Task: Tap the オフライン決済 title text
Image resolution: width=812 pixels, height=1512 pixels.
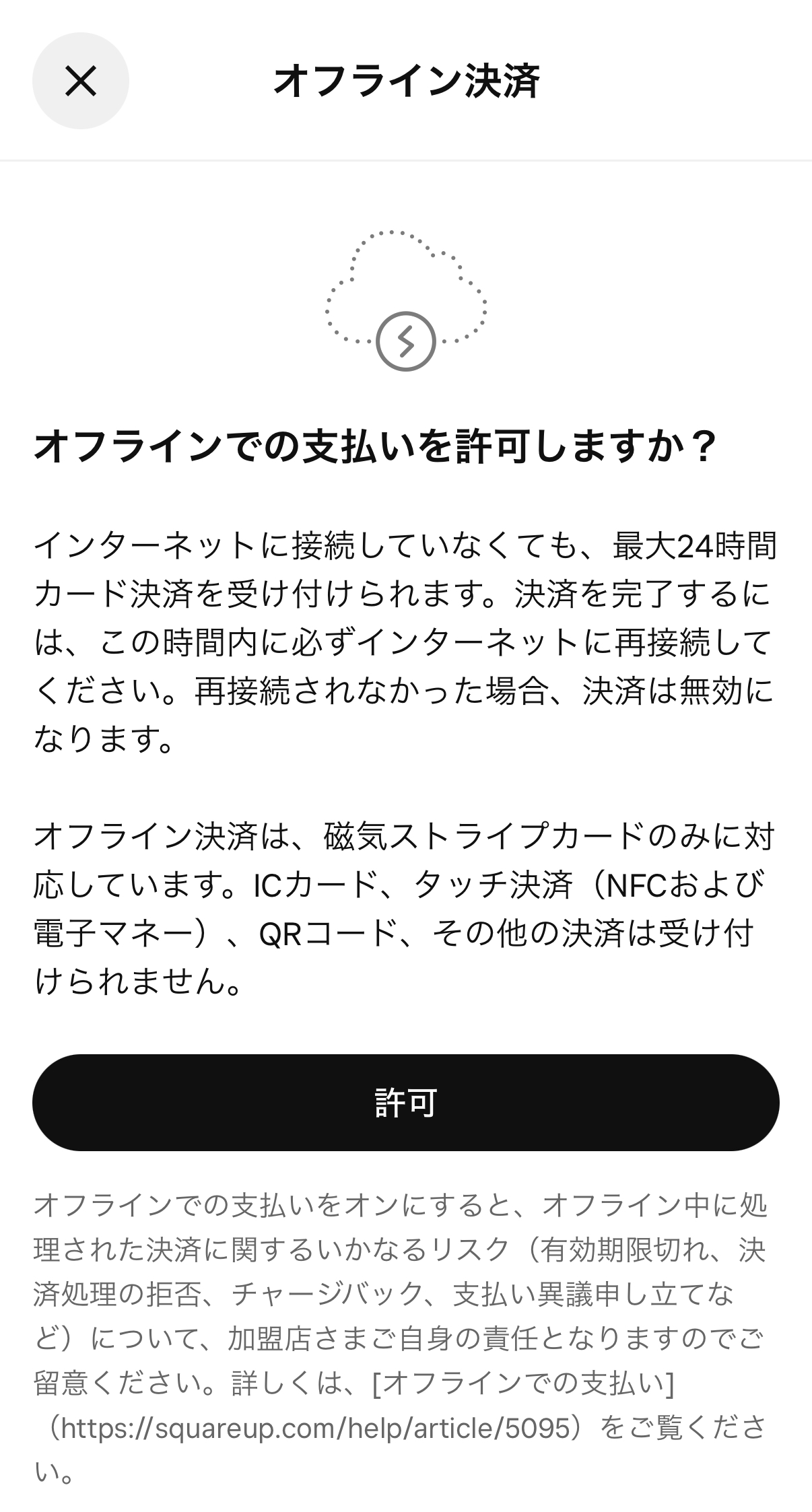Action: tap(406, 79)
